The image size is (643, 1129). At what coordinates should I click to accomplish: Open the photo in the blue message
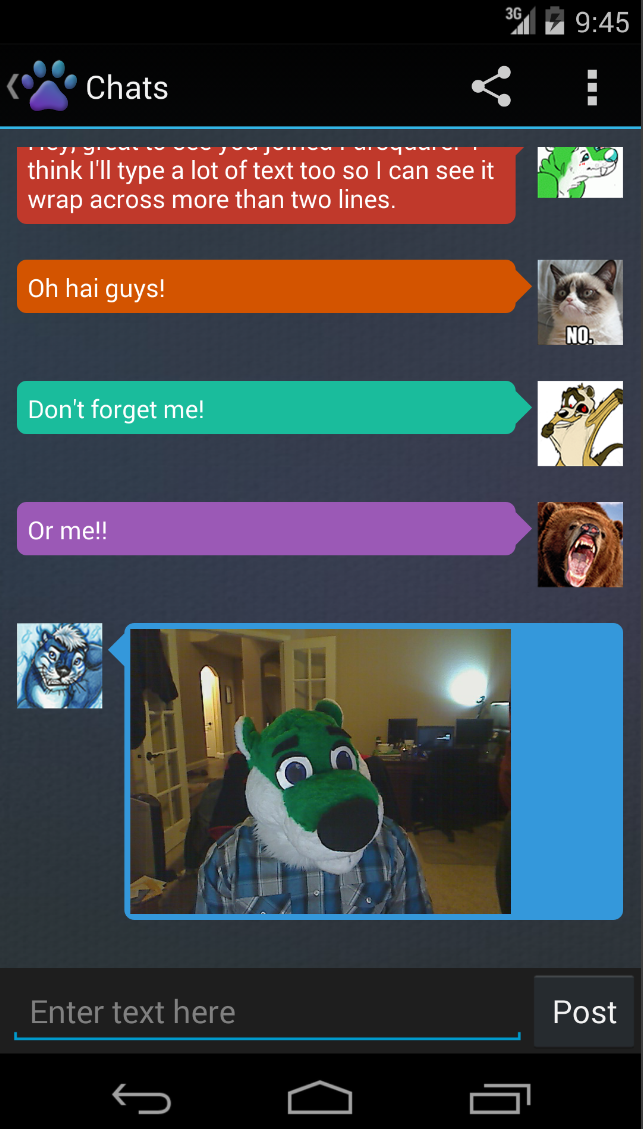click(320, 771)
